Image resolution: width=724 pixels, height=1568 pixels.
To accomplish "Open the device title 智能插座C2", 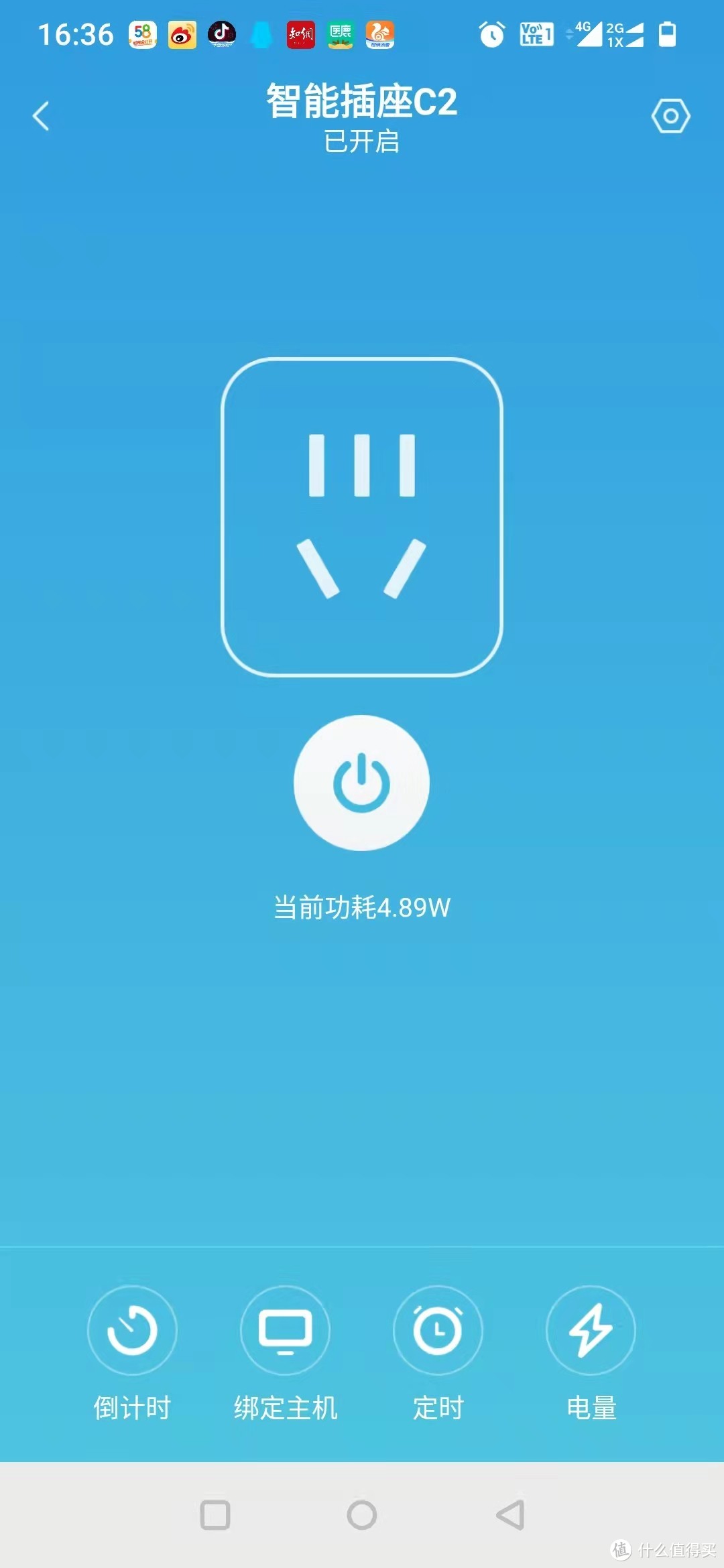I will click(361, 102).
